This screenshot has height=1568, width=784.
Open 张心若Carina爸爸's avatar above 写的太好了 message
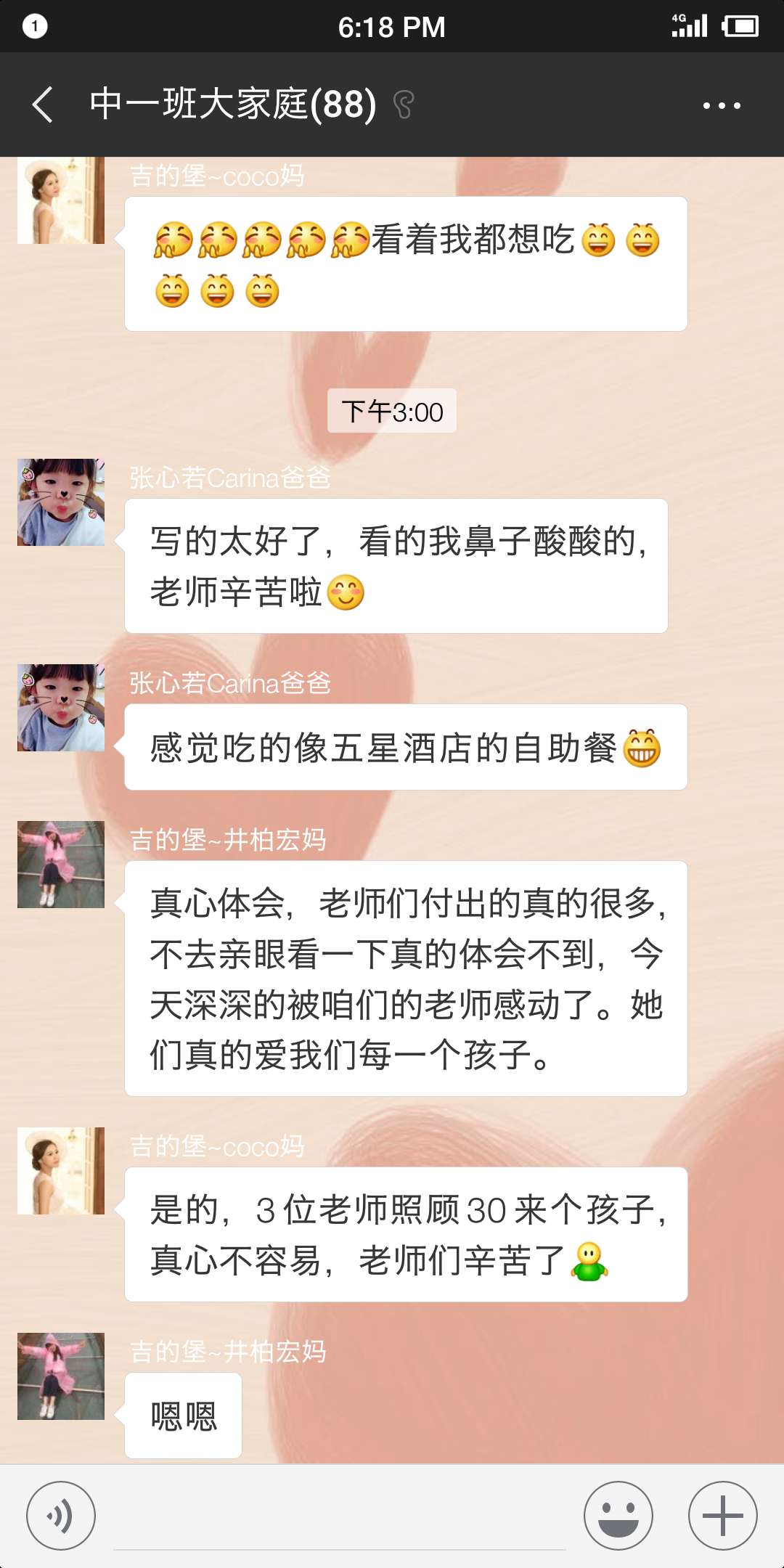[x=61, y=502]
